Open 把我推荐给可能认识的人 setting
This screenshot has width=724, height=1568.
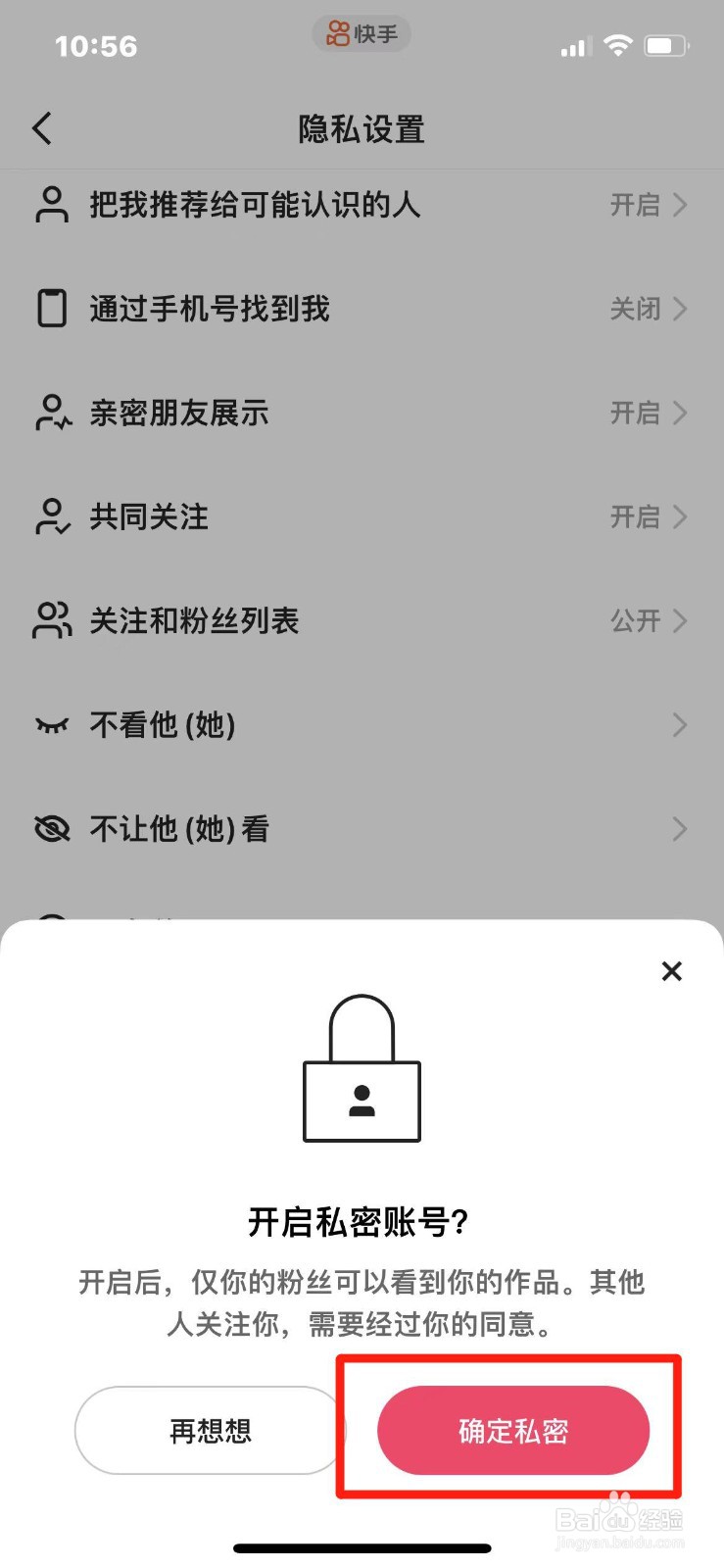(362, 205)
